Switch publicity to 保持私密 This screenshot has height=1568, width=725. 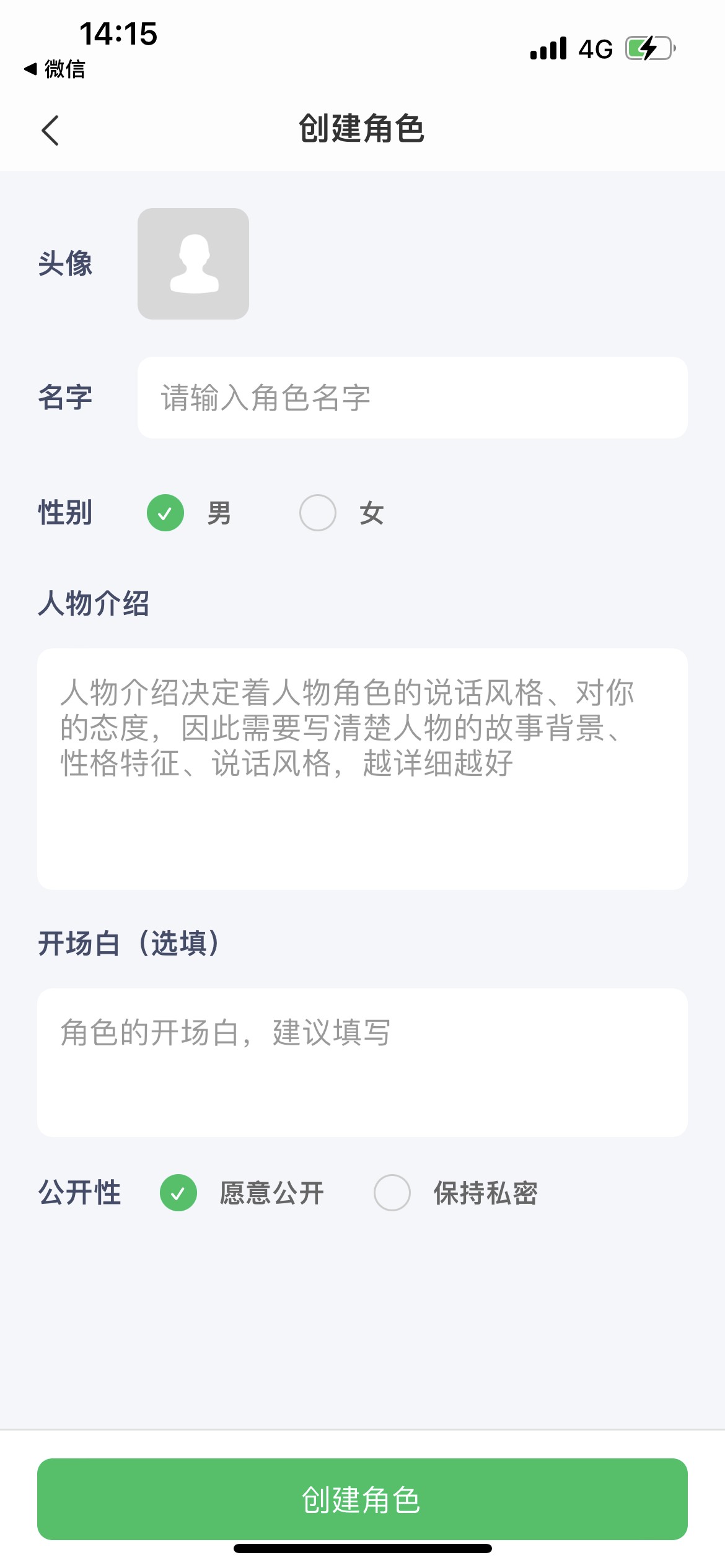pos(392,1193)
